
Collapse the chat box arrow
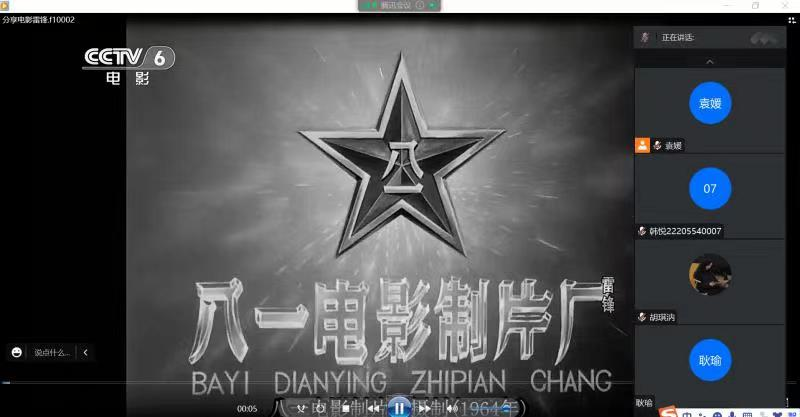[x=85, y=352]
